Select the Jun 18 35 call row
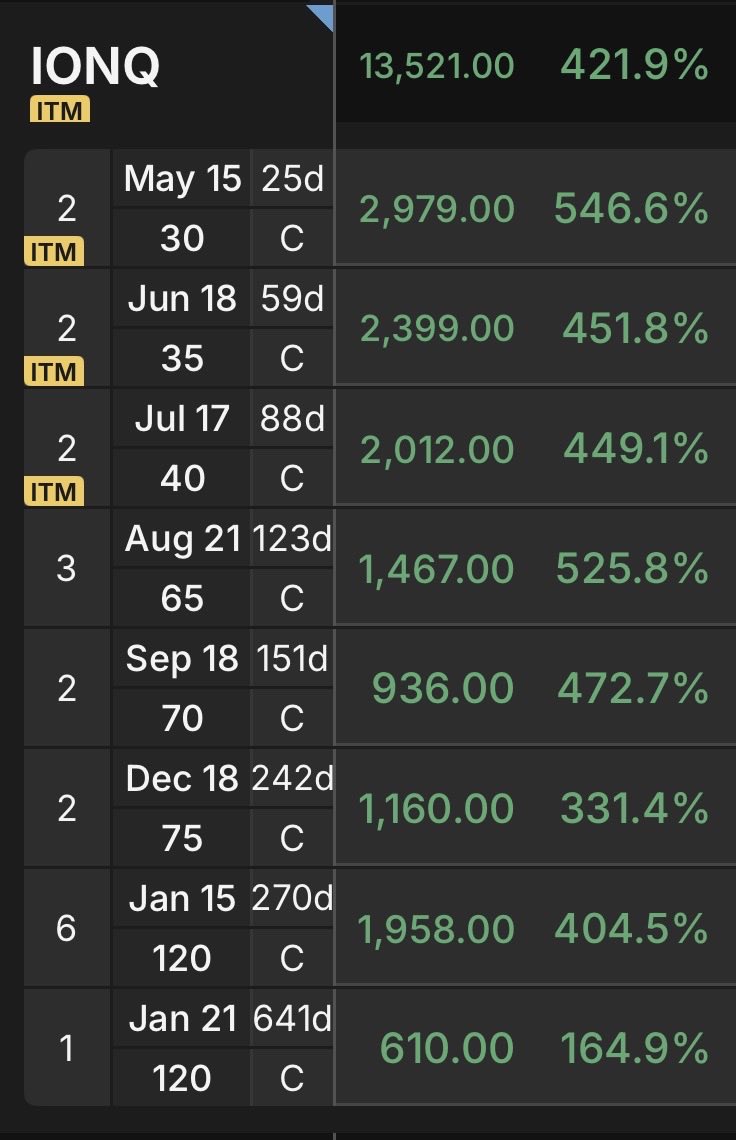The width and height of the screenshot is (736, 1140). point(380,328)
